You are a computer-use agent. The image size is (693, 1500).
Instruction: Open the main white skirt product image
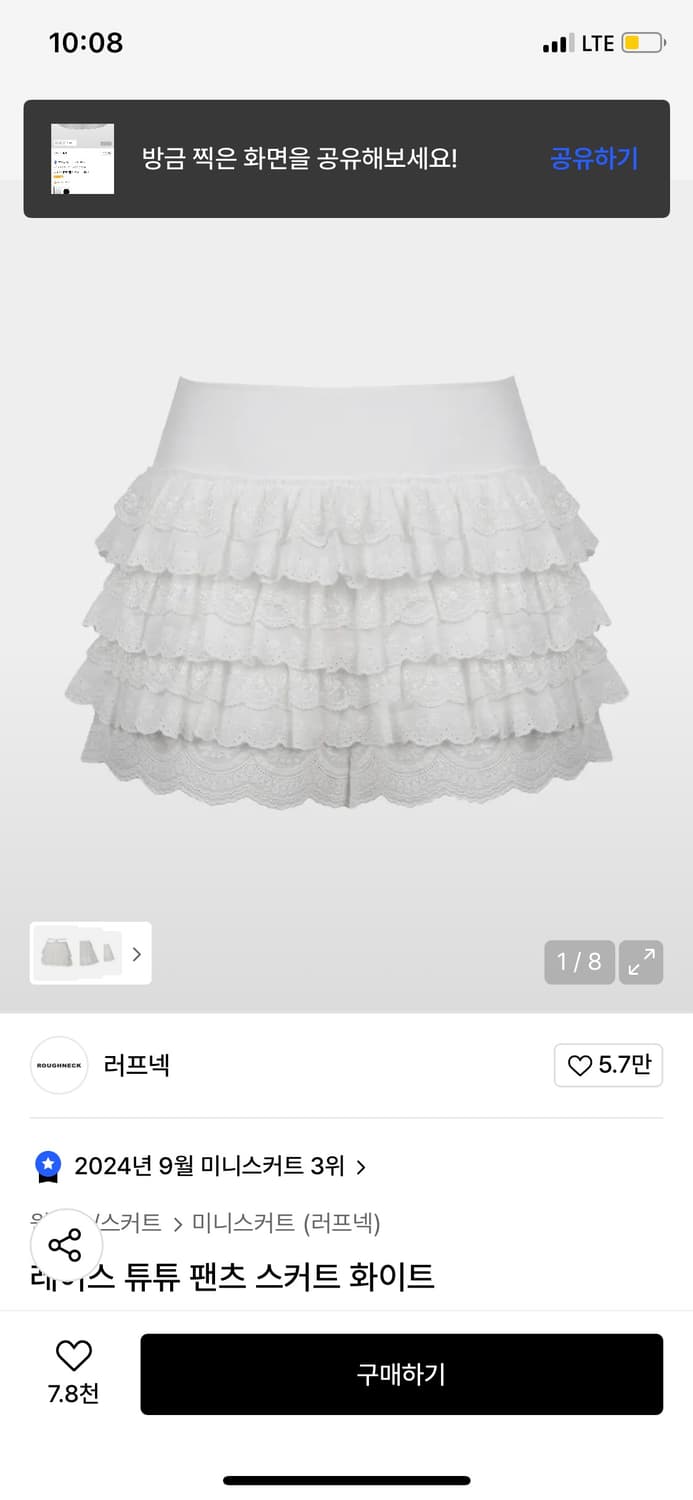[x=346, y=592]
